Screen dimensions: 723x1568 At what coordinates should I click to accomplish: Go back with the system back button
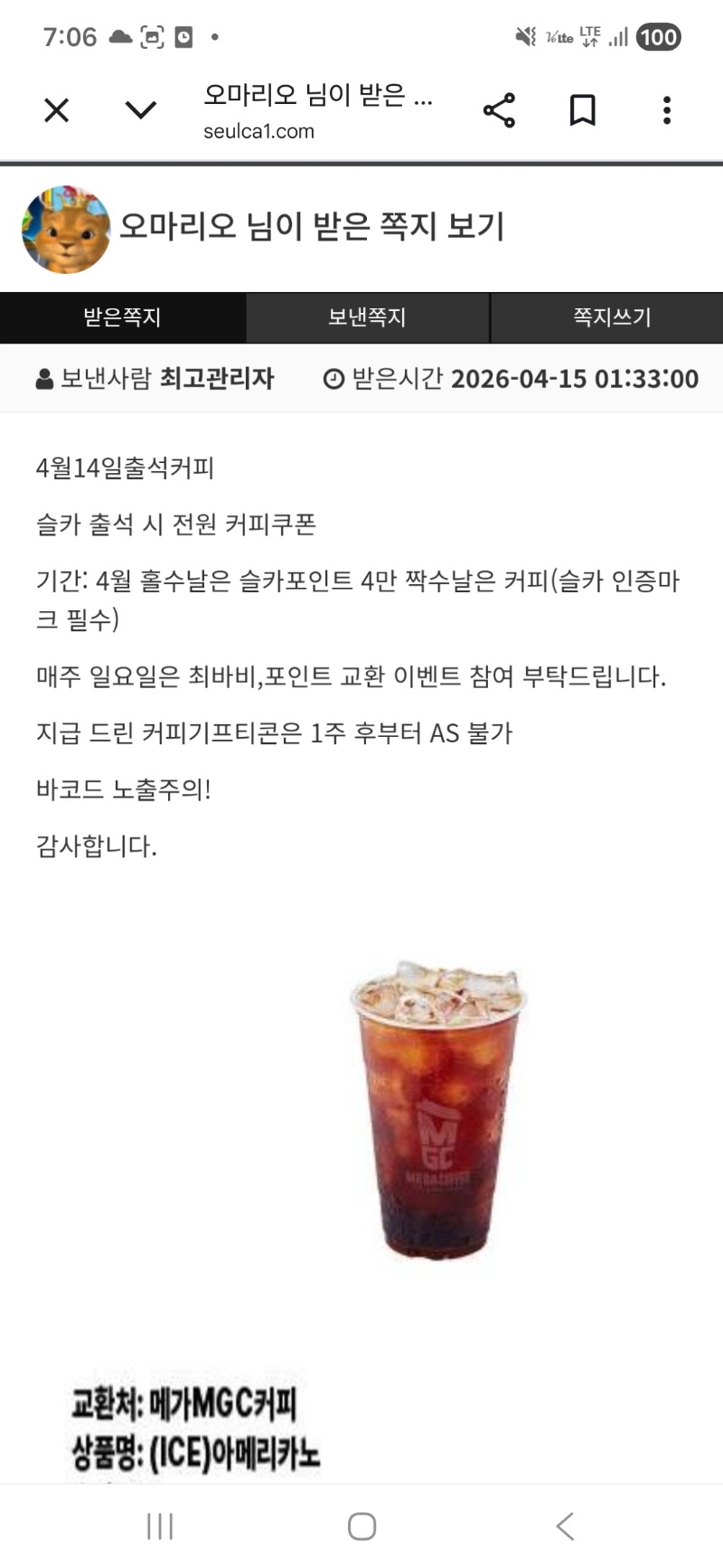pos(565,1526)
